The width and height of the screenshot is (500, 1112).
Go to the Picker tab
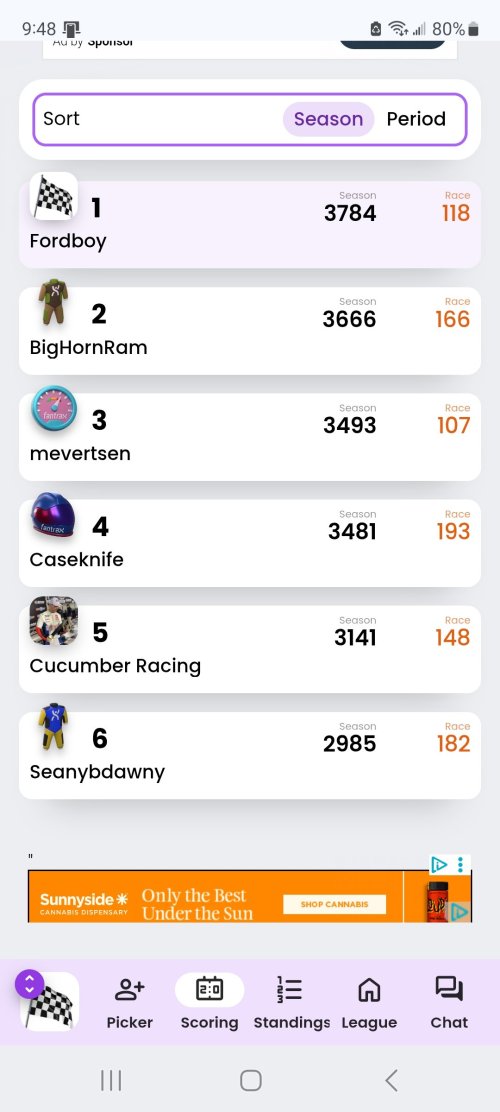tap(130, 1003)
